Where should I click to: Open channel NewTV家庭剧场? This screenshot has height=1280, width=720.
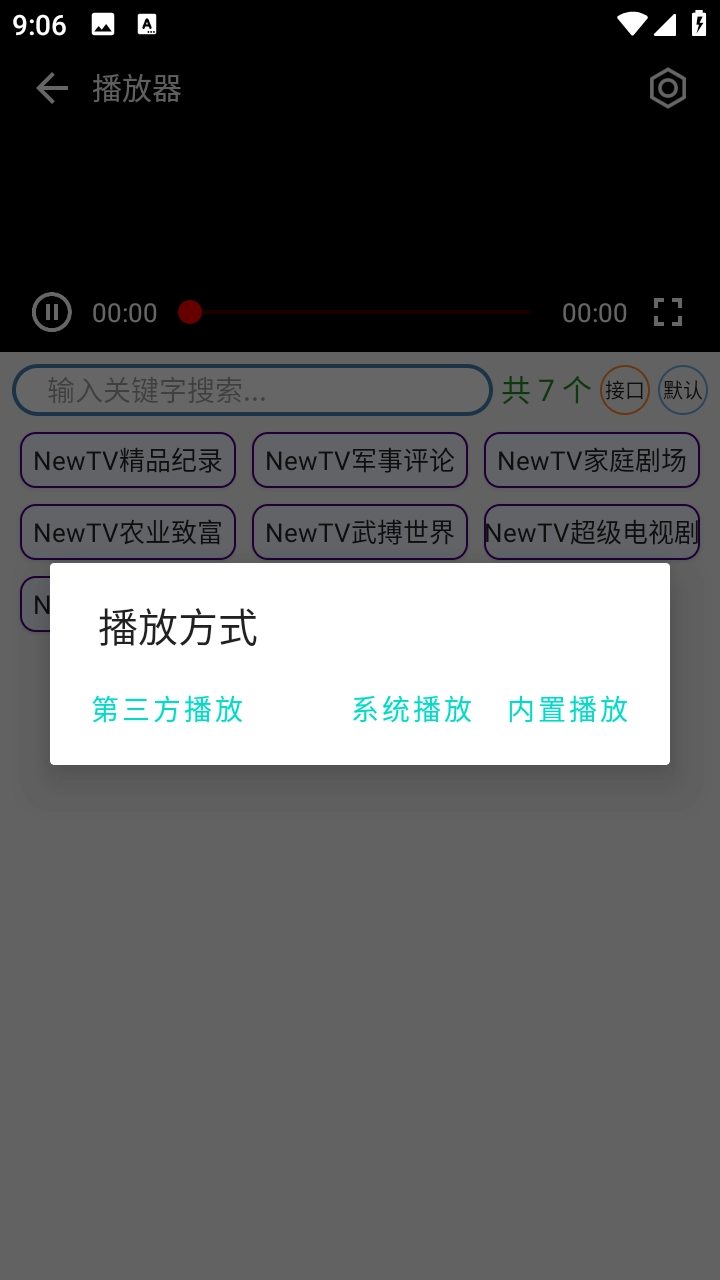[x=592, y=460]
